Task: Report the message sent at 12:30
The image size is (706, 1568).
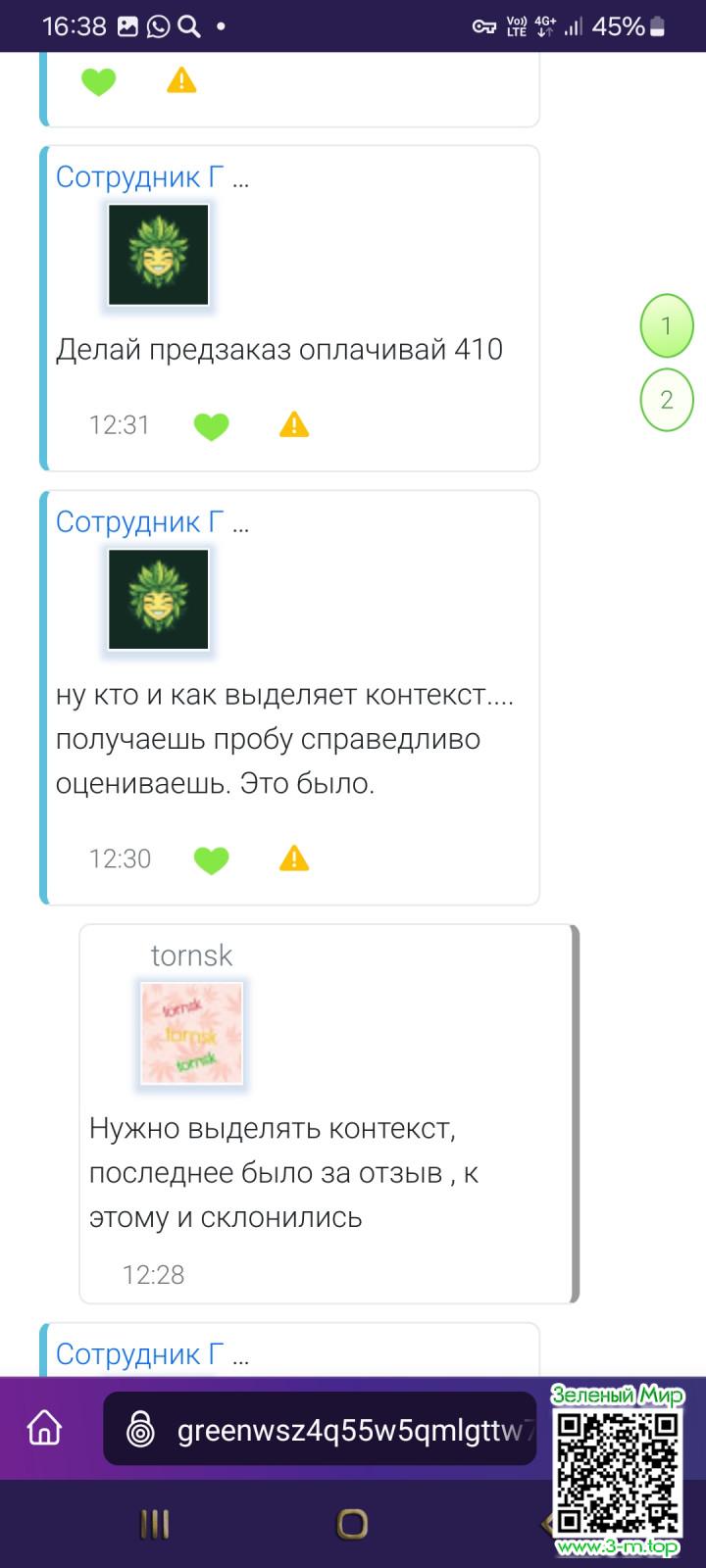Action: 294,859
